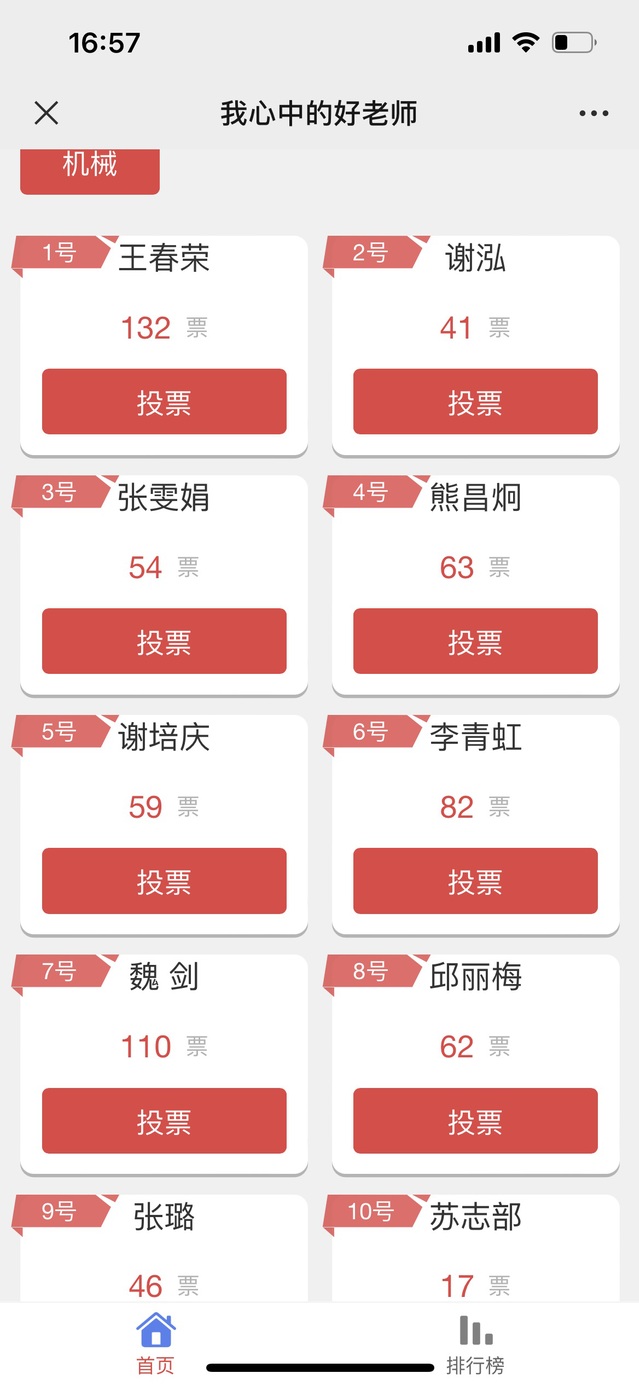Screen dimensions: 639x1385
Task: Tap 投票 under 邱丽梅
Action: click(475, 1121)
